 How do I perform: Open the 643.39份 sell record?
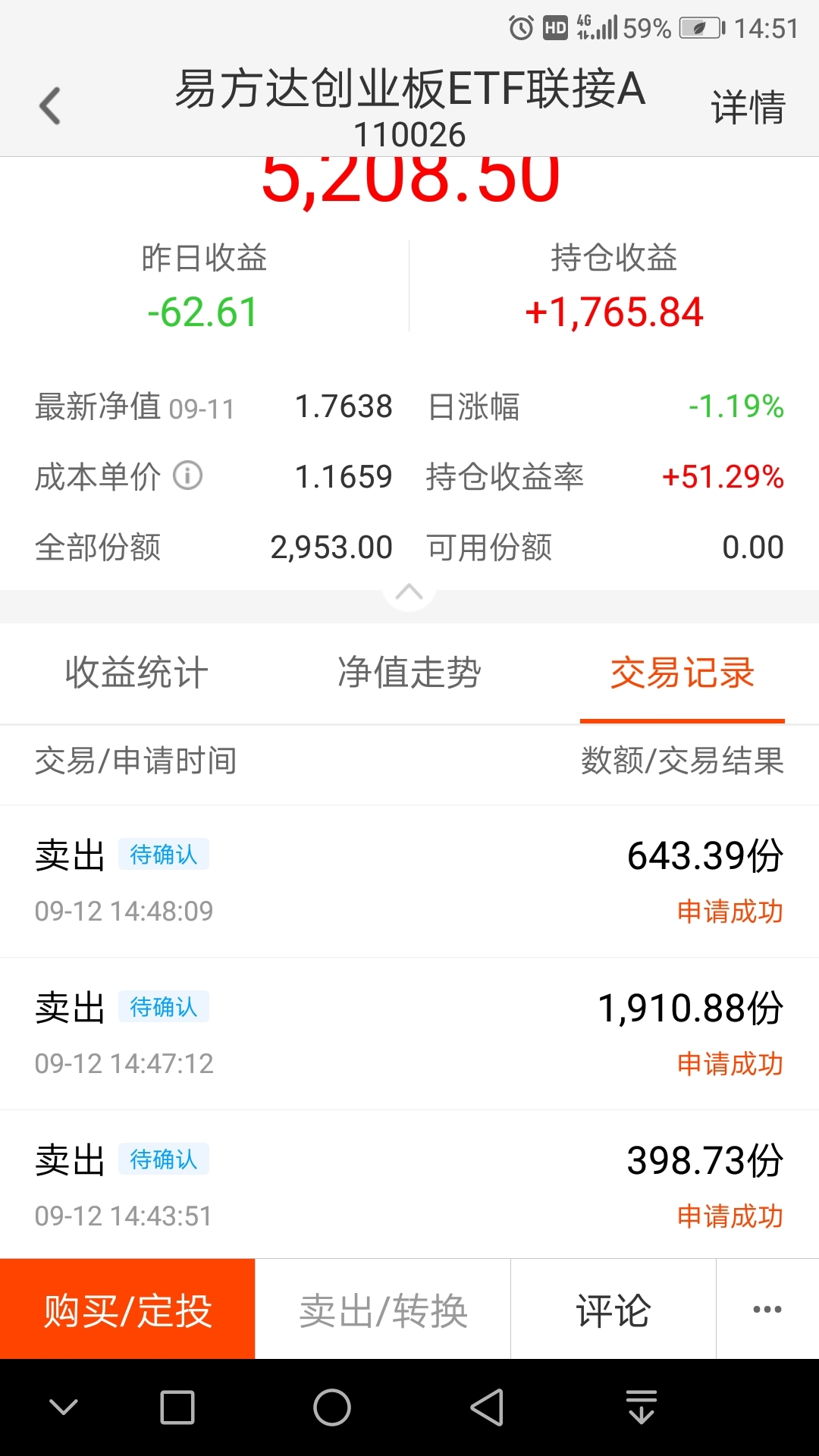pyautogui.click(x=409, y=881)
